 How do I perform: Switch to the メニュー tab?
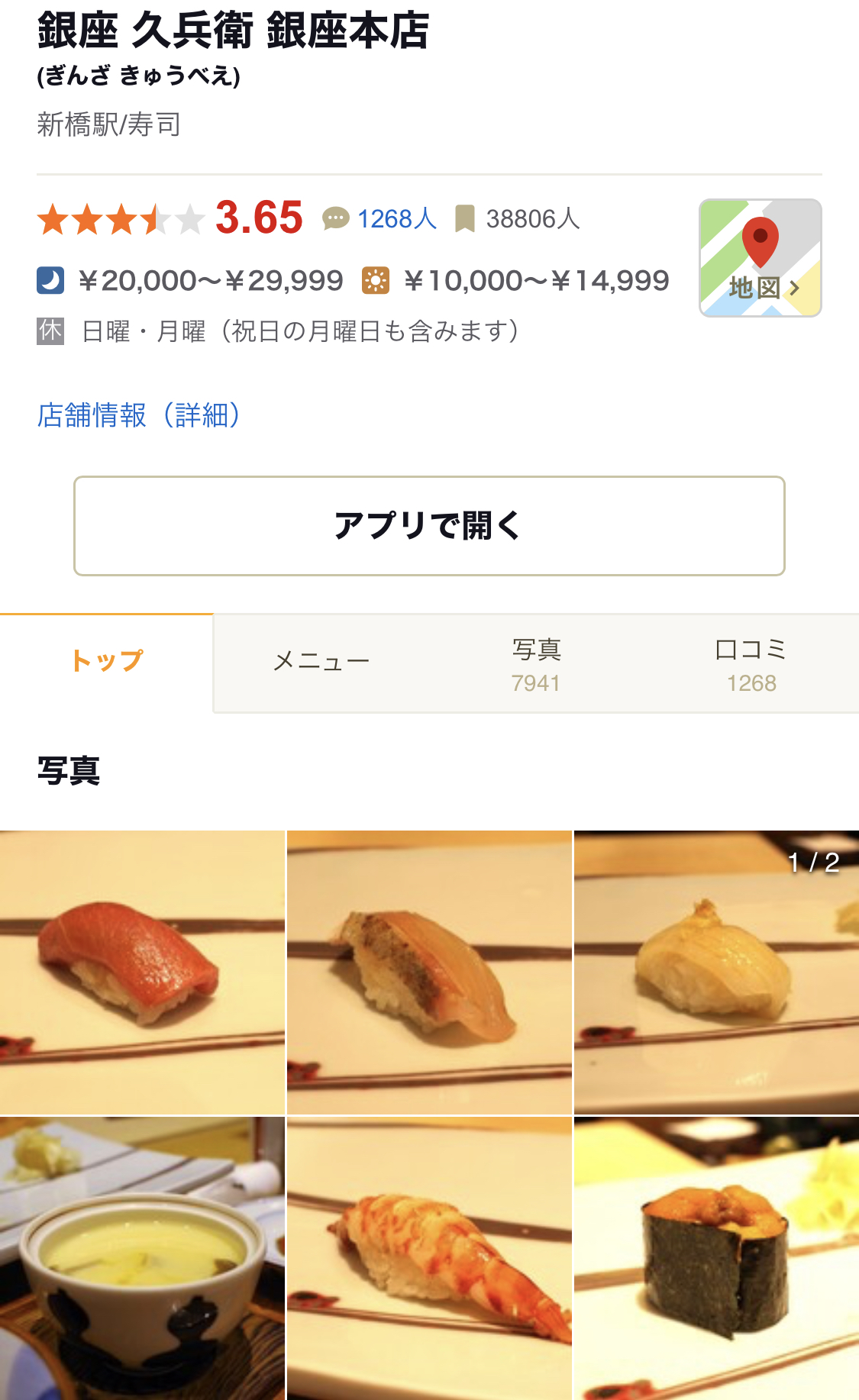point(321,663)
